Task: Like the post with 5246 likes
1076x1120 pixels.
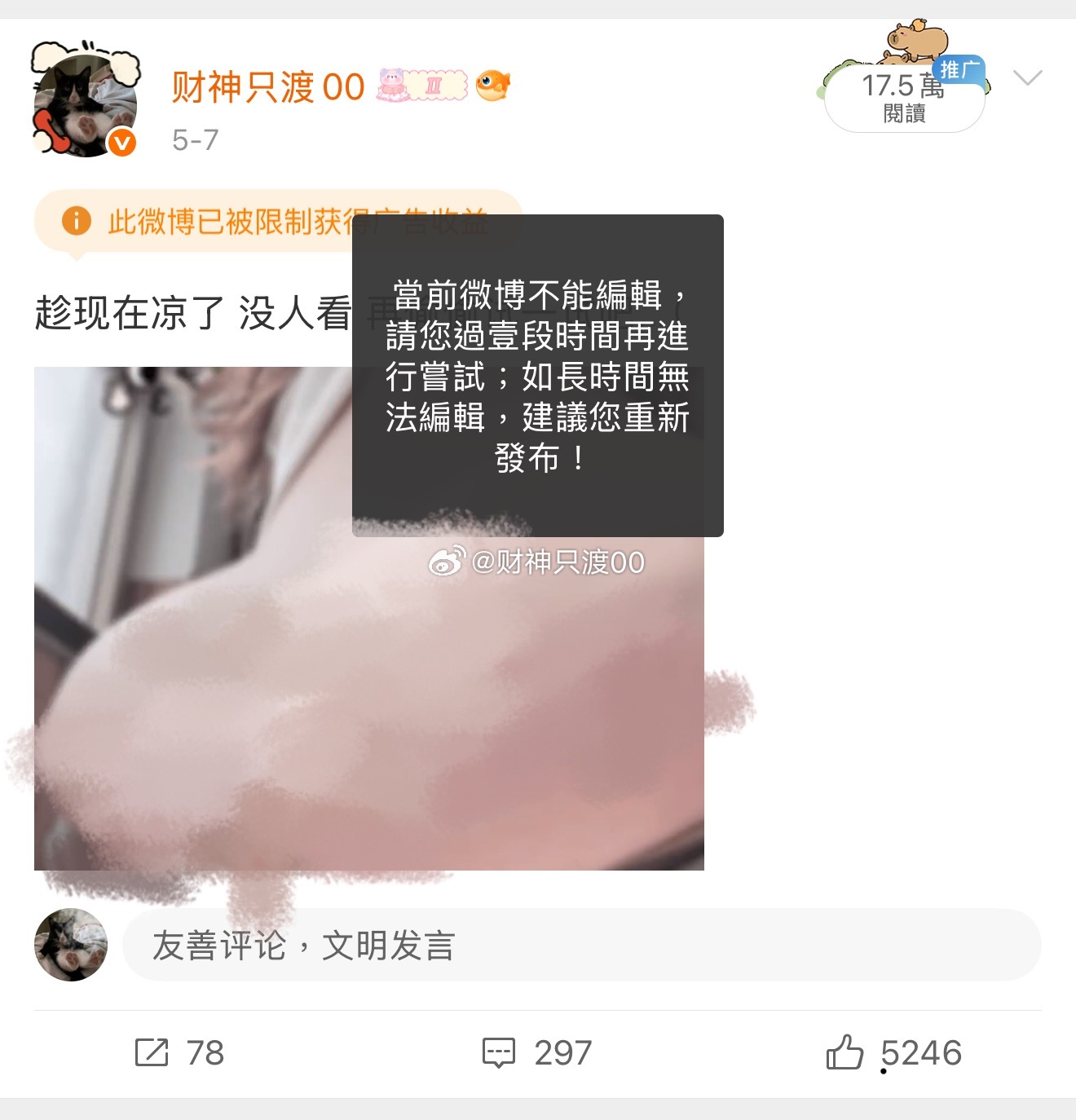Action: pos(894,1053)
